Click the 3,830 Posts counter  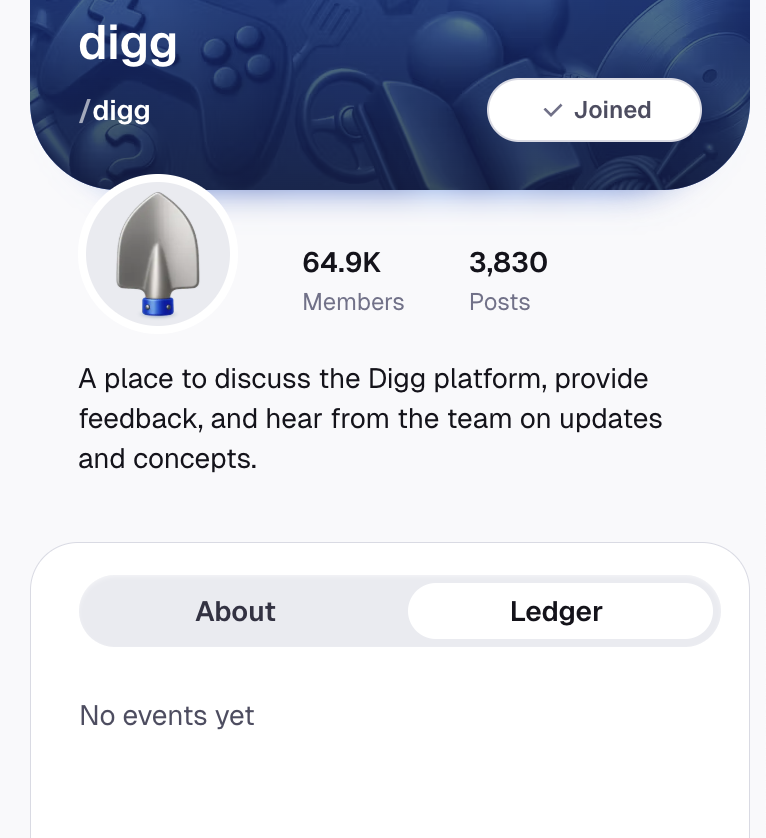coord(508,280)
